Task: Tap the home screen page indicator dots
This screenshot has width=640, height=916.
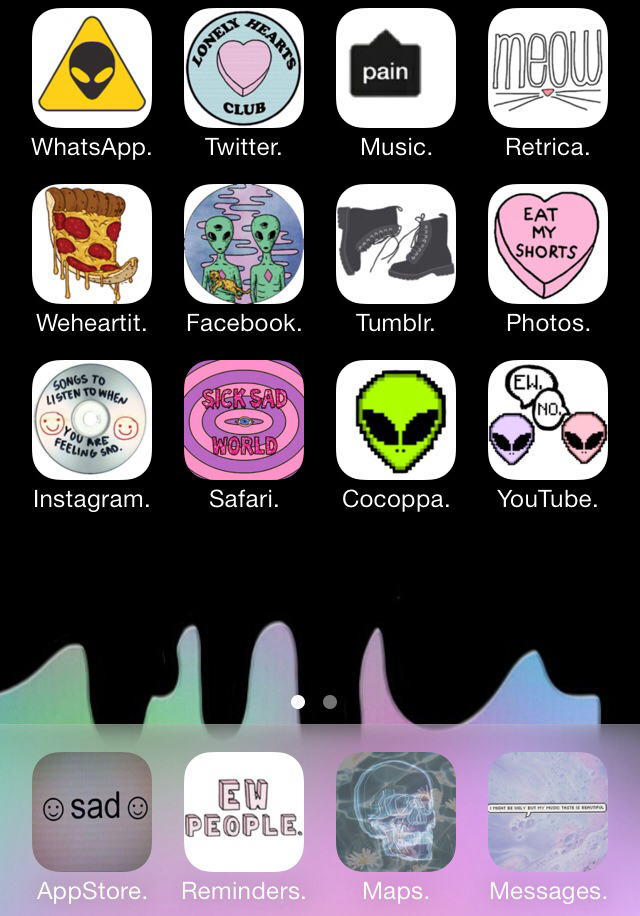Action: coord(314,702)
